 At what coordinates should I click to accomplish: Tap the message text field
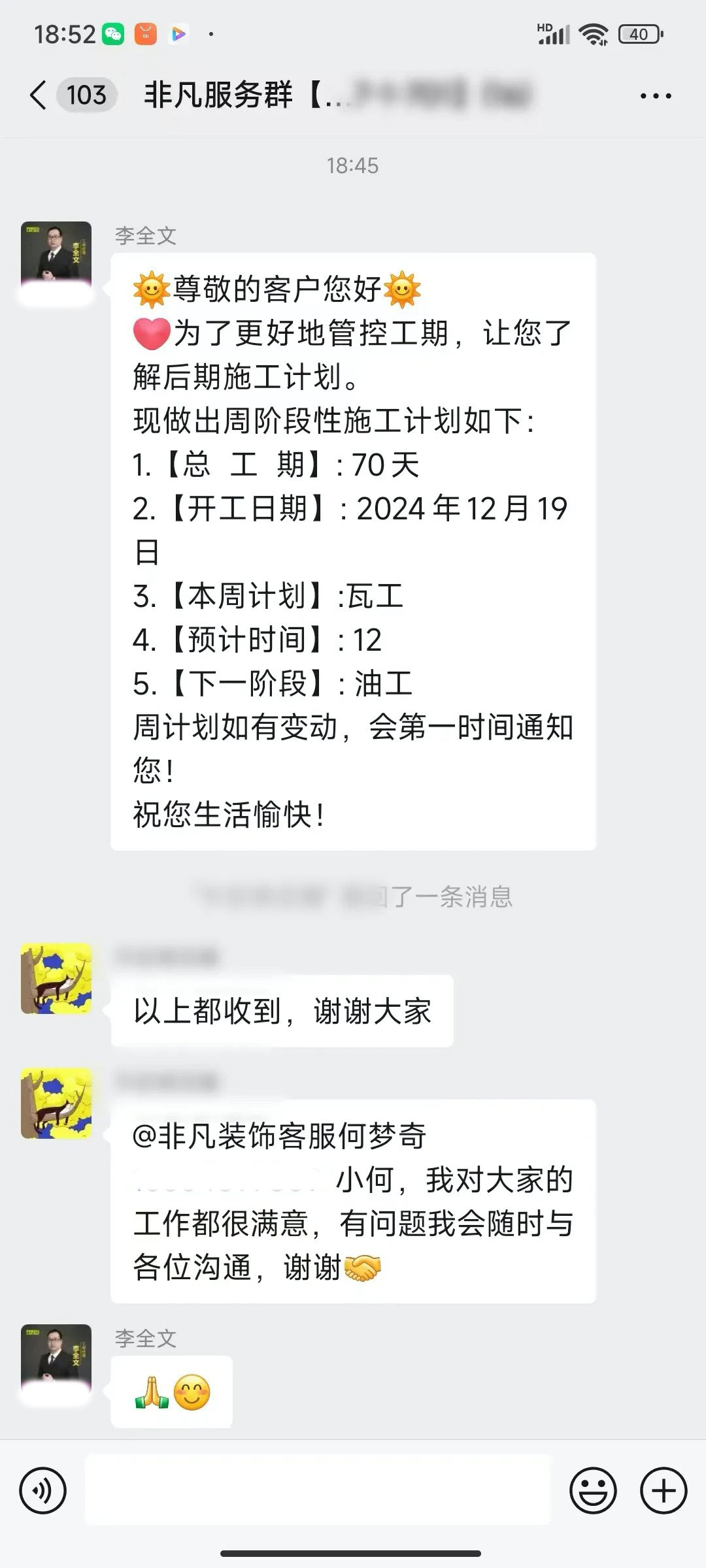pyautogui.click(x=318, y=1491)
